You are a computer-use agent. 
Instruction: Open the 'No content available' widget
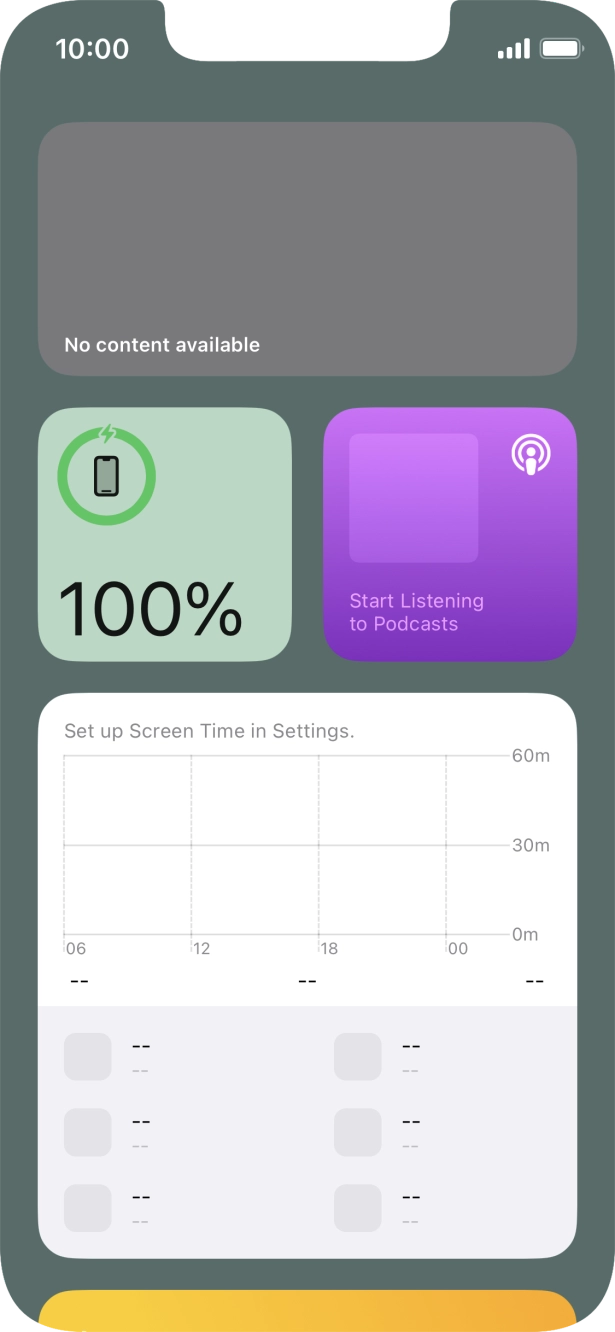click(x=307, y=248)
